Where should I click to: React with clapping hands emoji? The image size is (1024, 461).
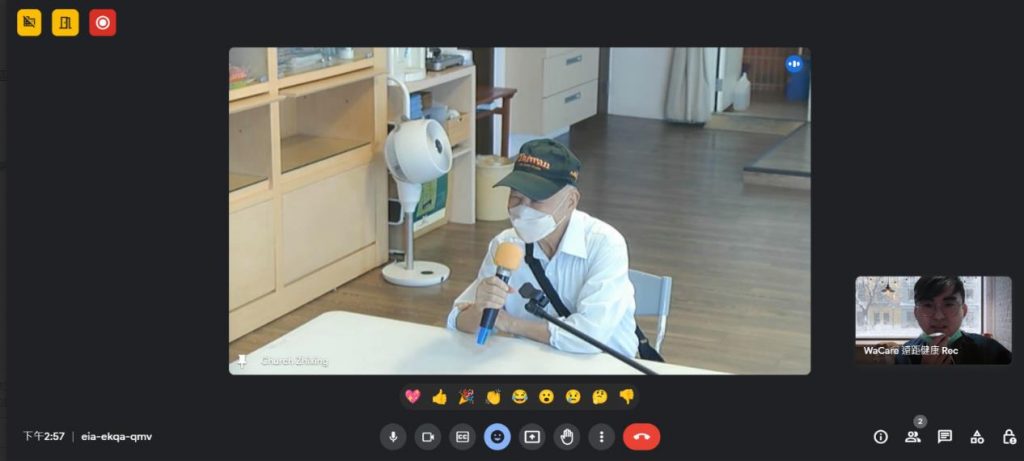pos(493,397)
